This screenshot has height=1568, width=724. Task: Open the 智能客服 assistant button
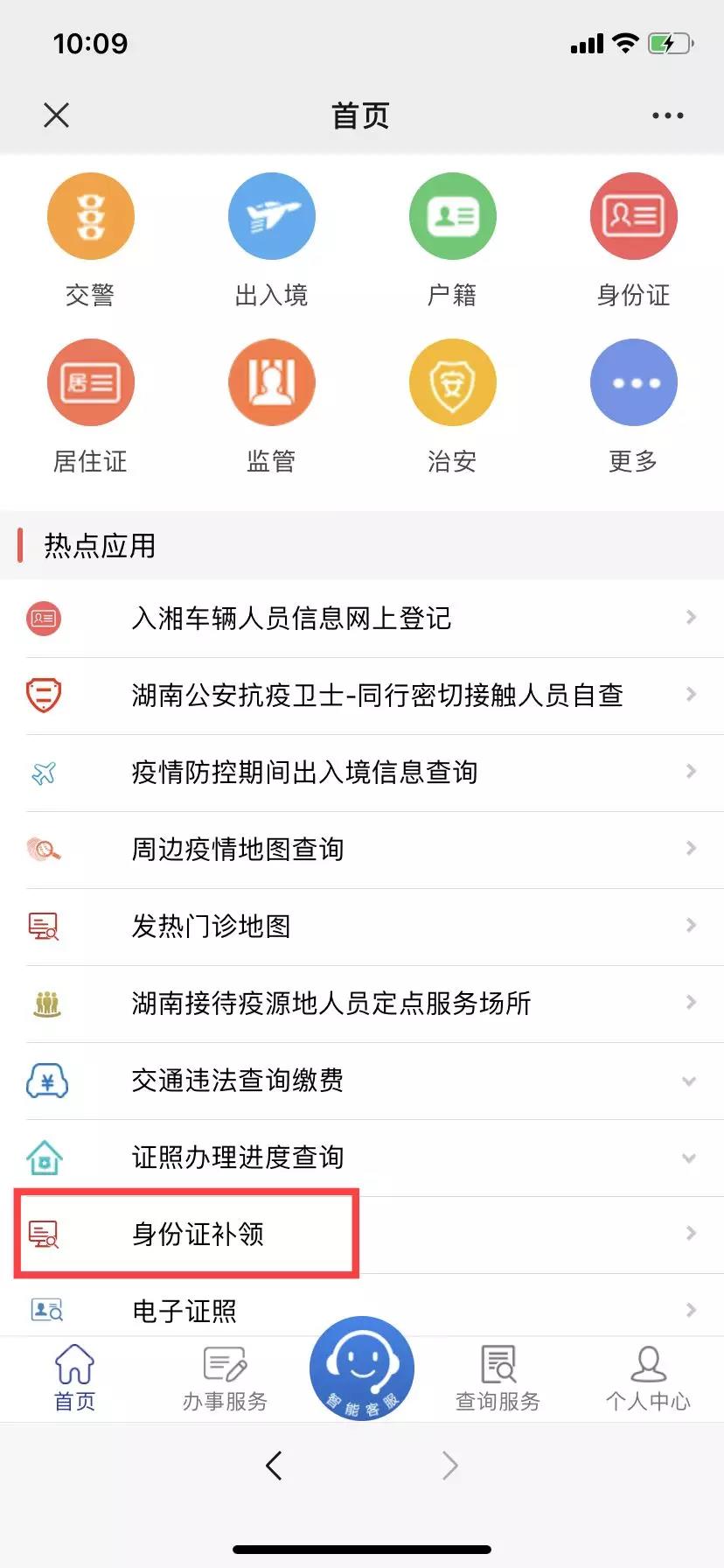[361, 1368]
